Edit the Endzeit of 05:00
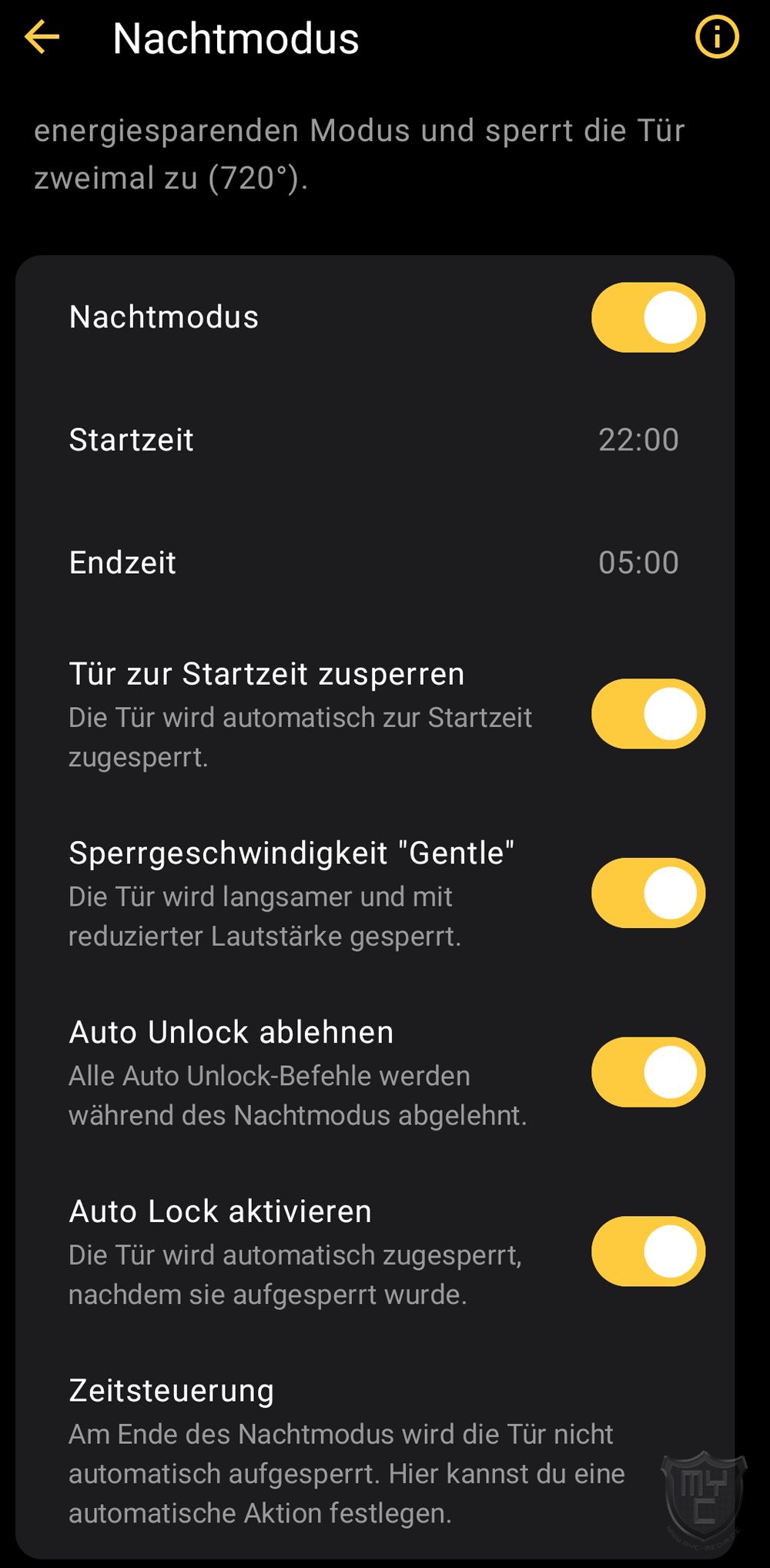770x1568 pixels. 638,562
